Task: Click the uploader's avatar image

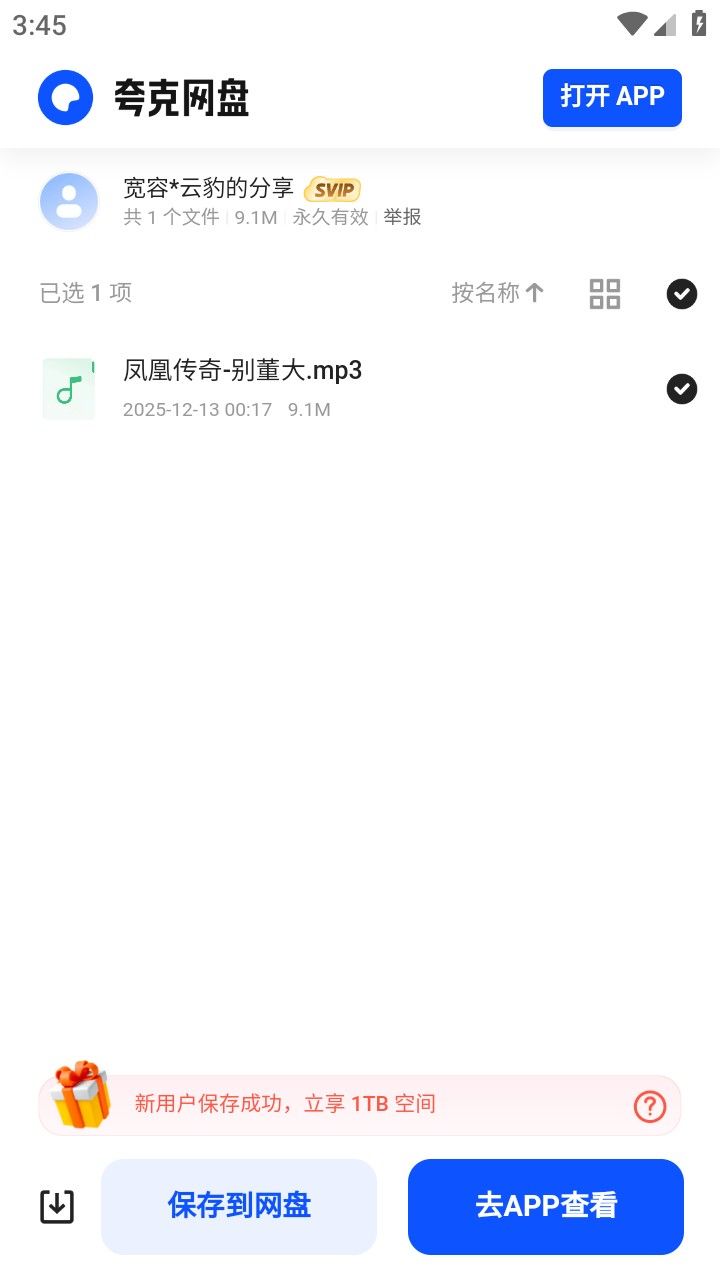Action: point(68,201)
